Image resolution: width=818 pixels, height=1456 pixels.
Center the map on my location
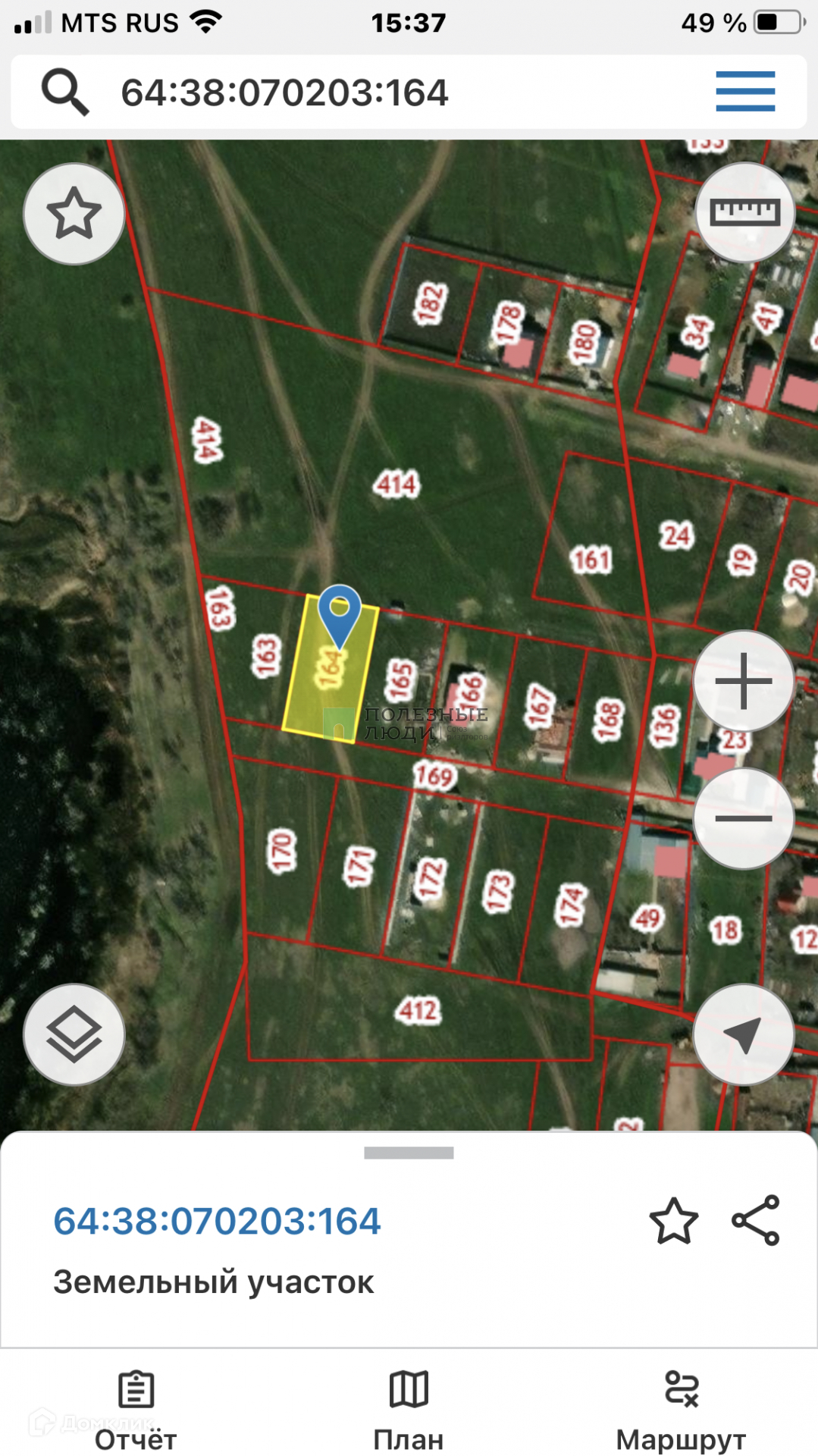(743, 1034)
